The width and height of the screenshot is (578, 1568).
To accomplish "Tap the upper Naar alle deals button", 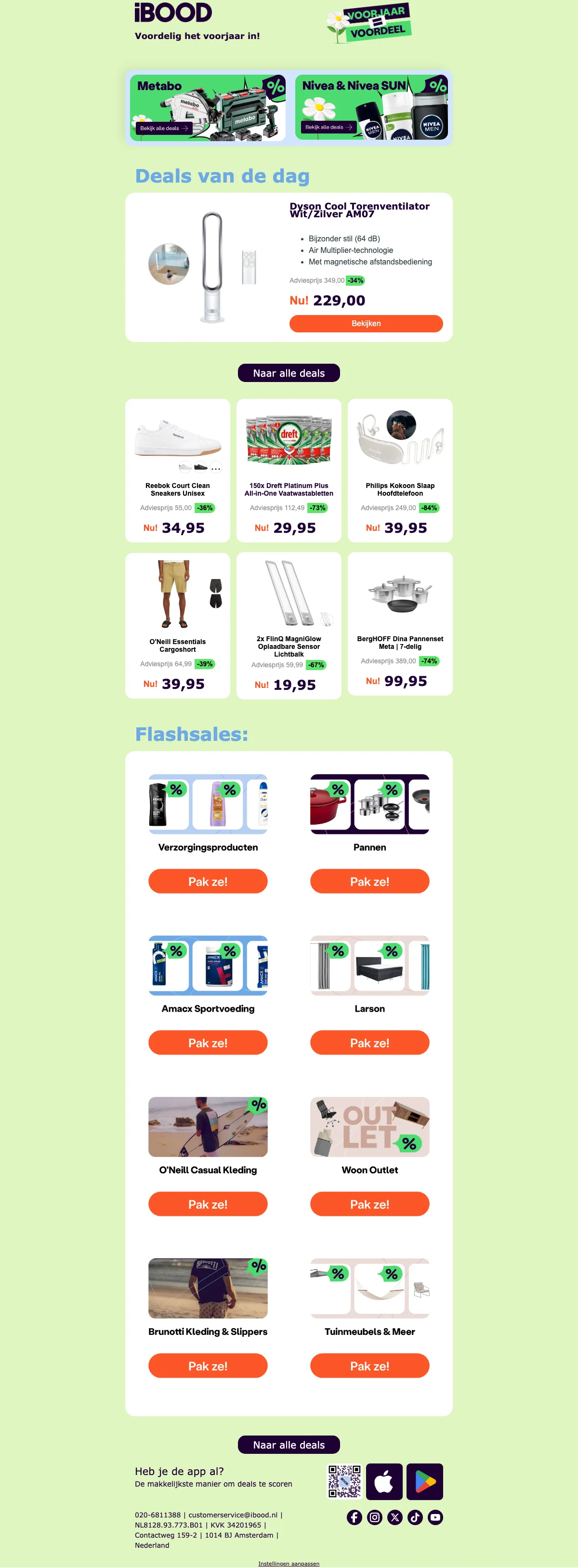I will (289, 373).
